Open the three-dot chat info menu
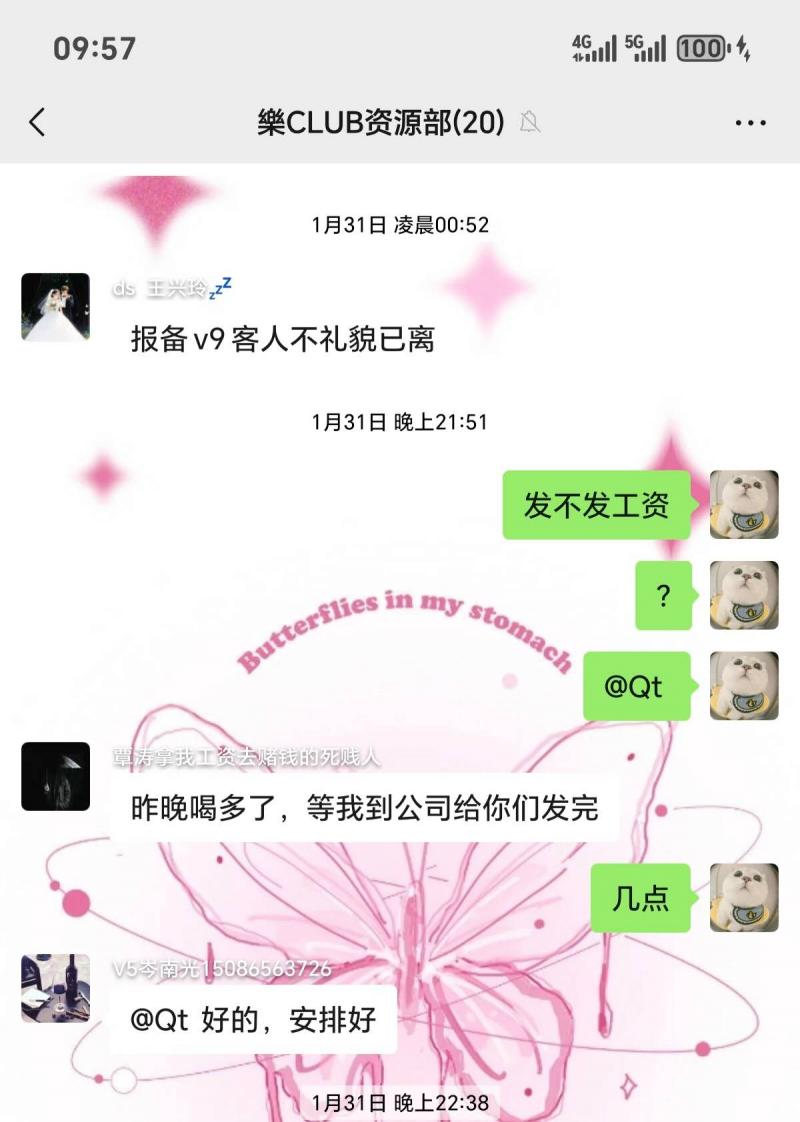The width and height of the screenshot is (800, 1122). click(x=750, y=123)
